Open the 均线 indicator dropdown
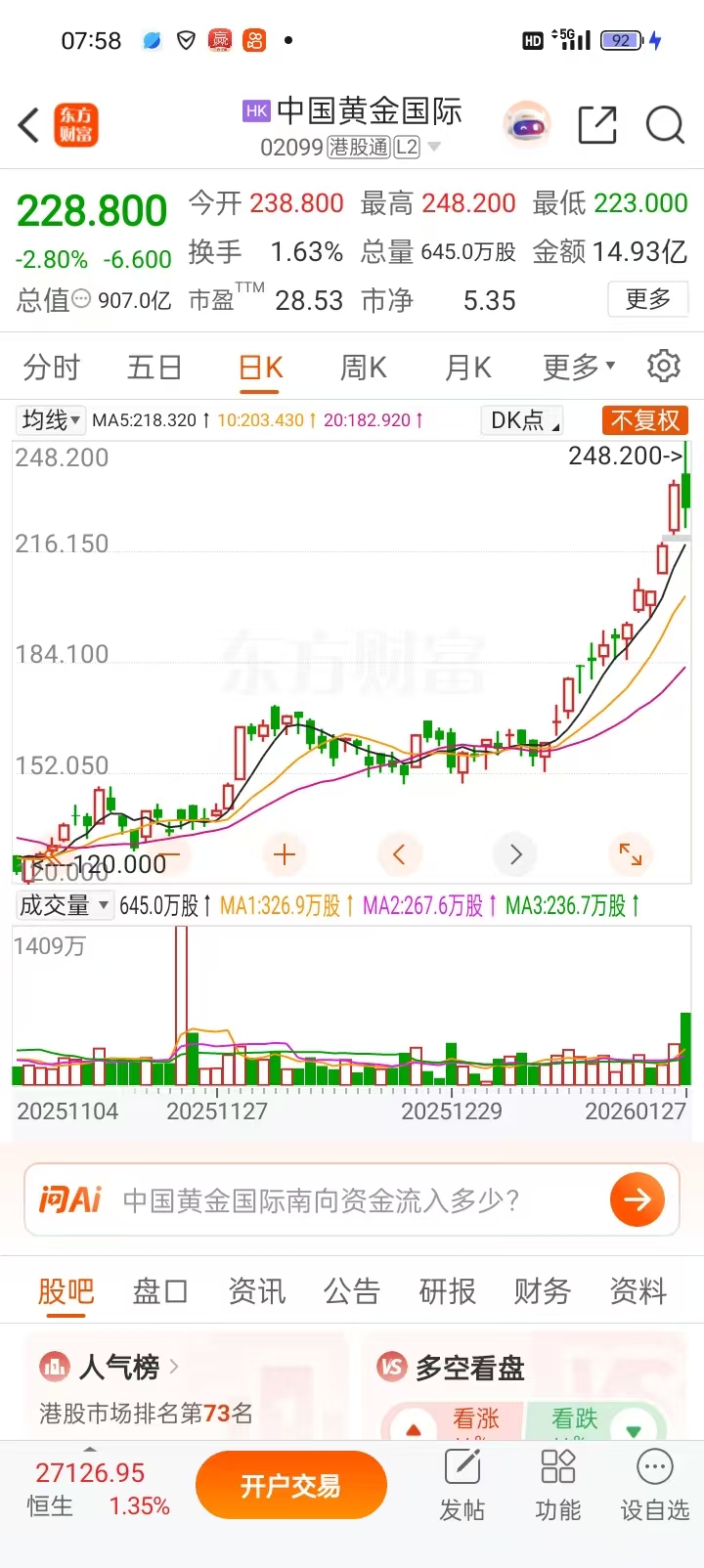This screenshot has height=1568, width=704. click(x=51, y=420)
